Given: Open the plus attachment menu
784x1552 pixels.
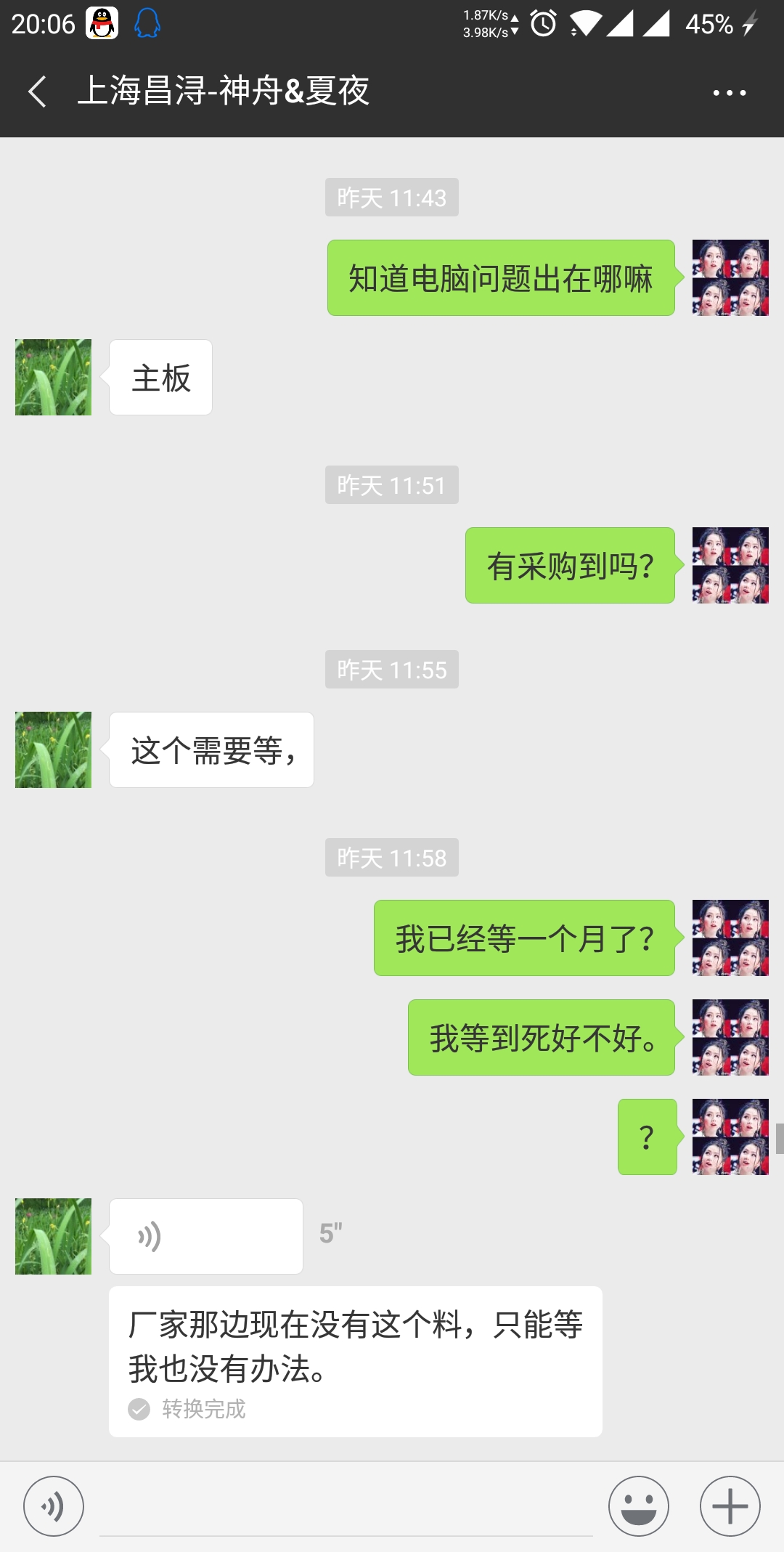Looking at the screenshot, I should click(730, 1506).
